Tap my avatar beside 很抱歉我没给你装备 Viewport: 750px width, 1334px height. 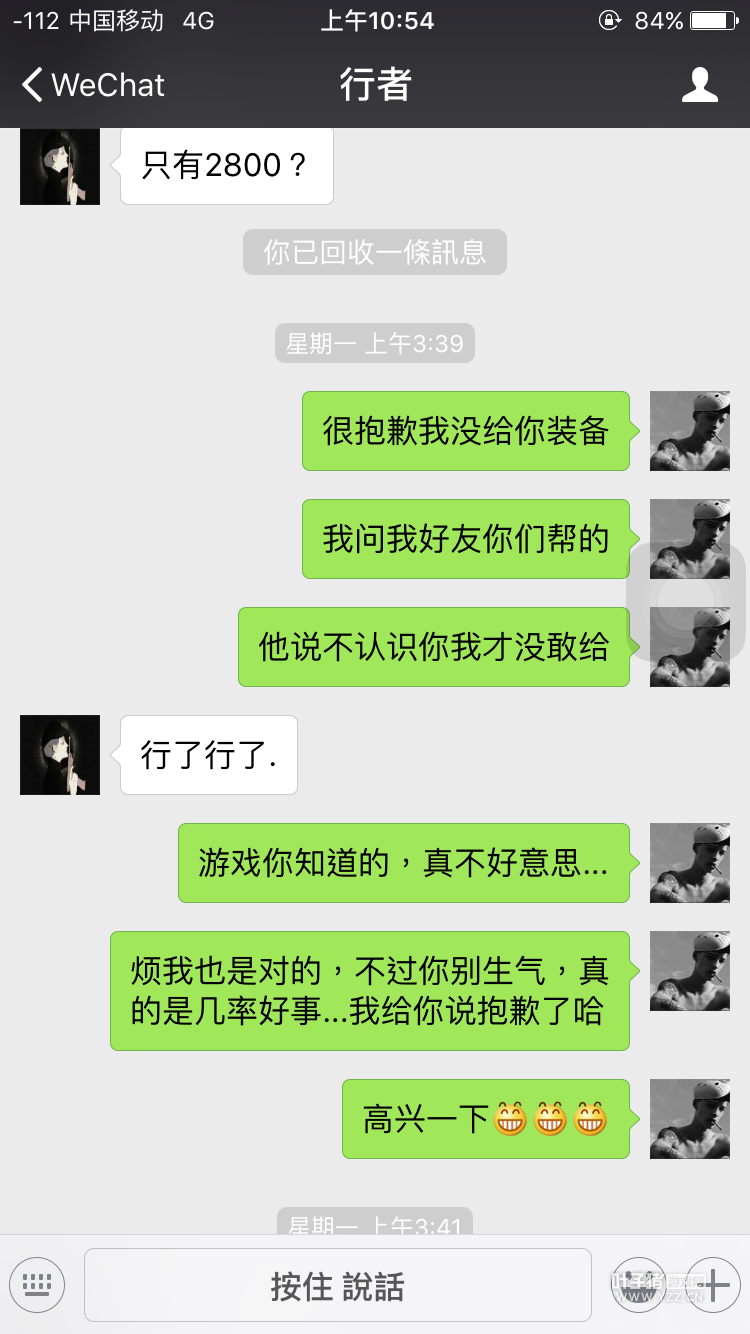click(689, 431)
